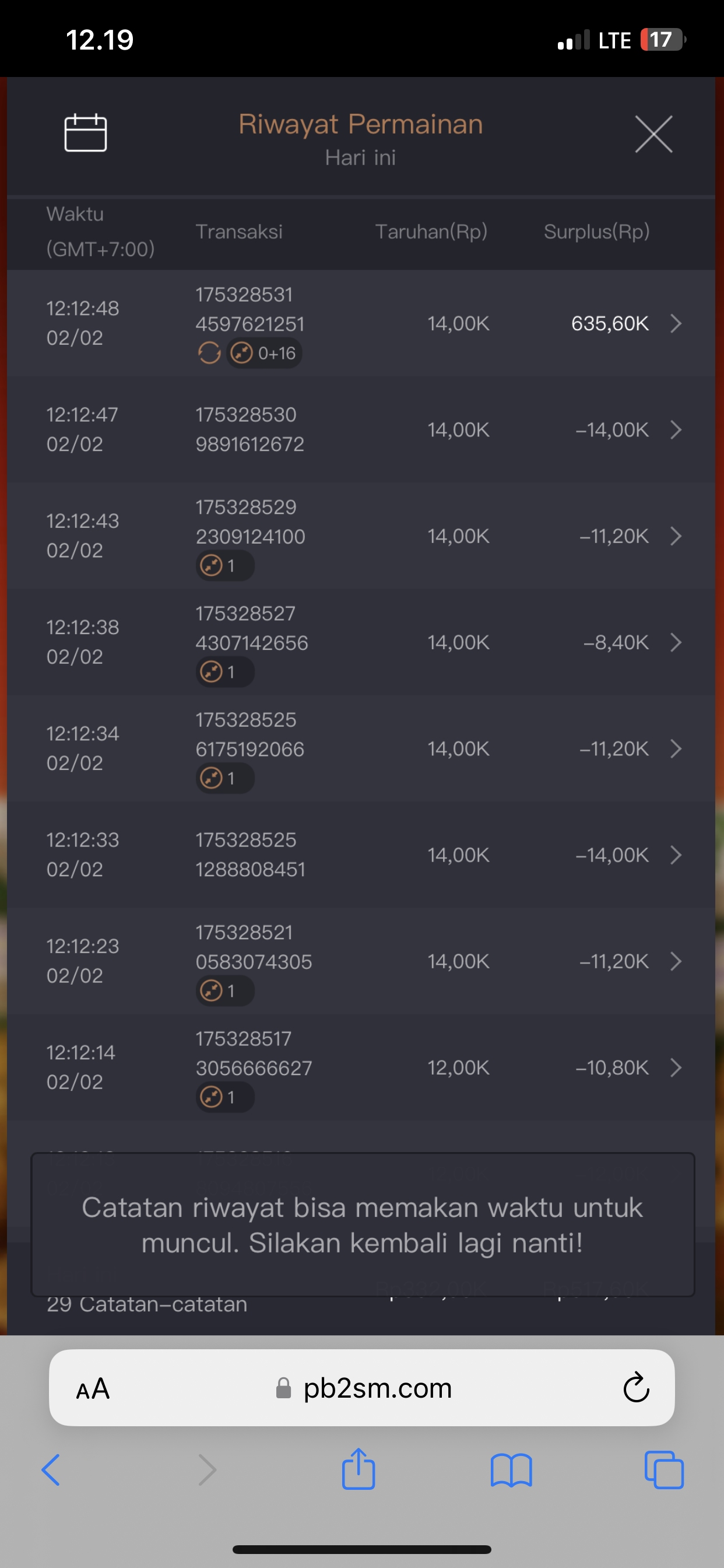
Task: Close the Riwayat Permainan panel
Action: 653,134
